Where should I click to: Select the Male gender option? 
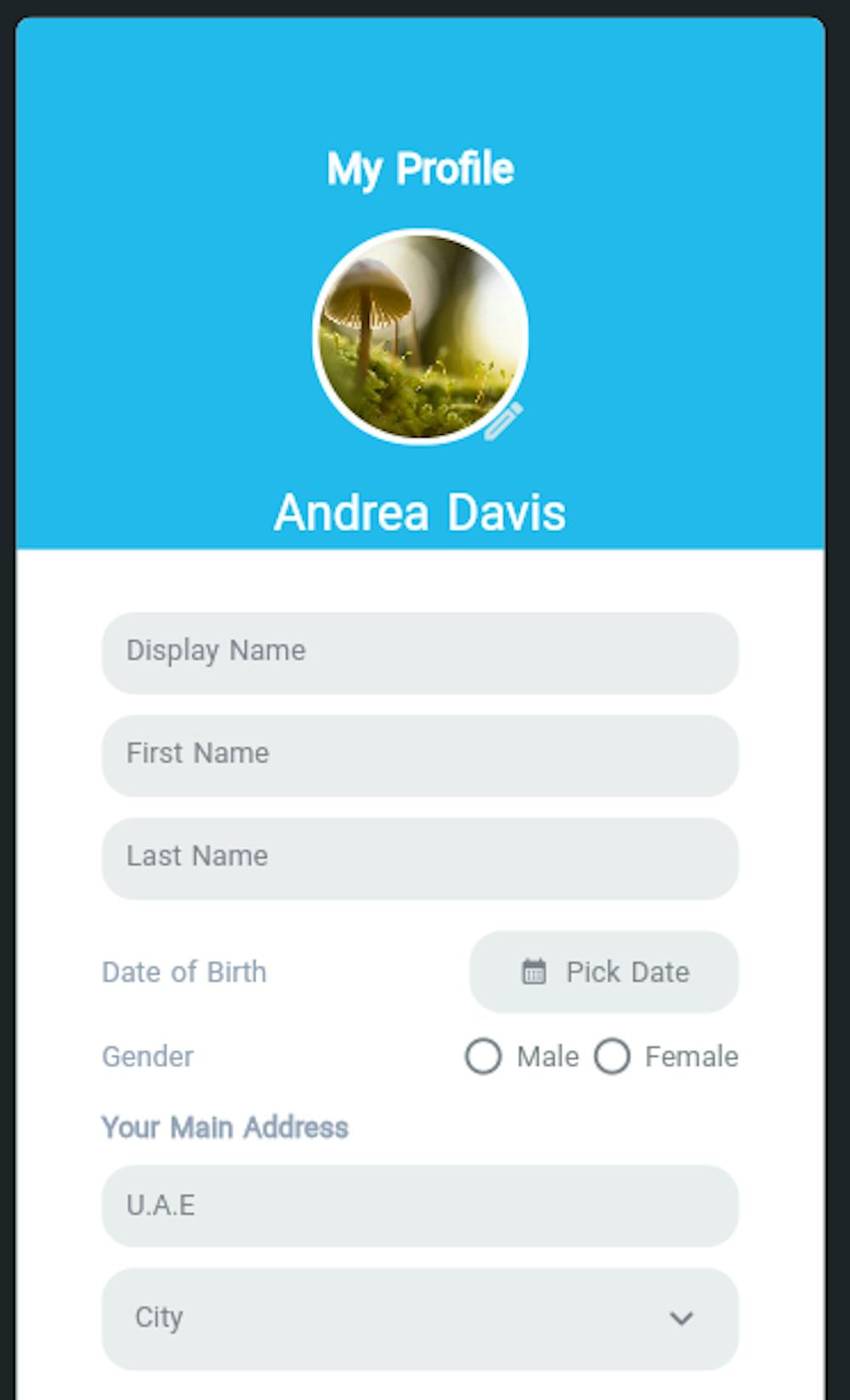click(484, 1057)
